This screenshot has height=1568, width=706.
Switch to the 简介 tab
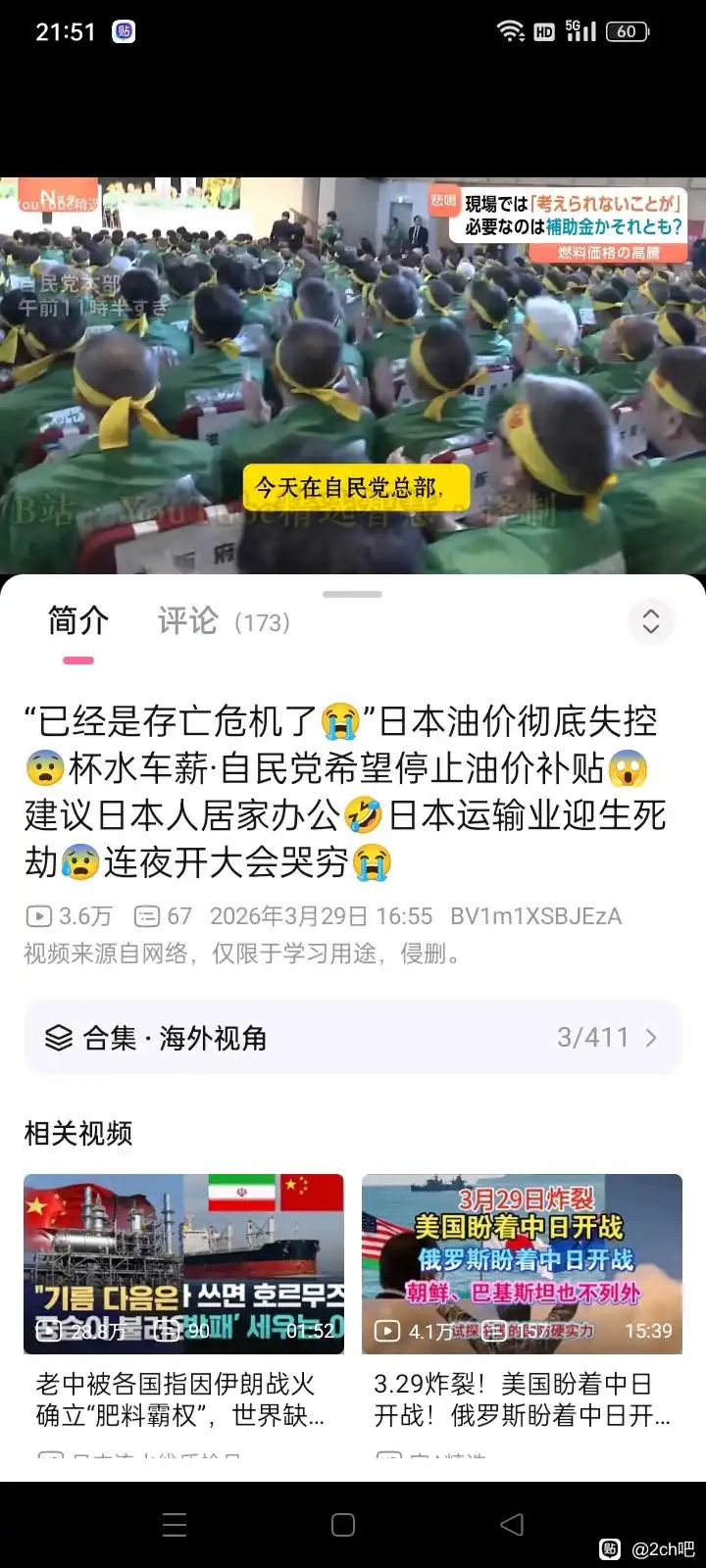point(78,620)
